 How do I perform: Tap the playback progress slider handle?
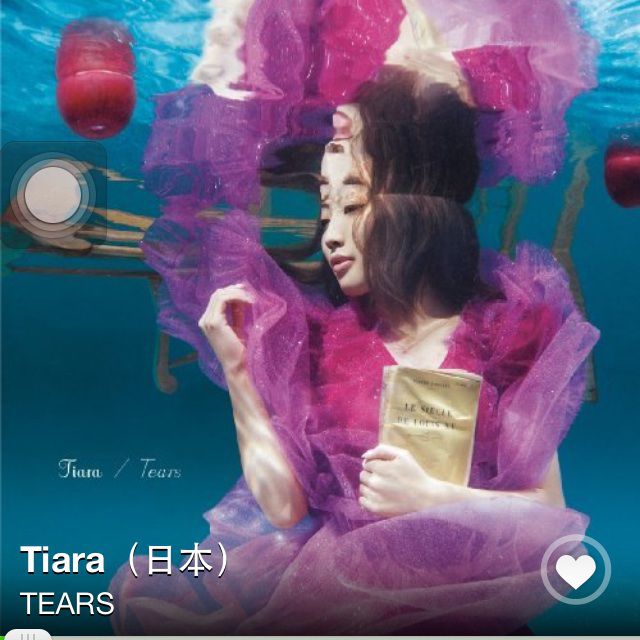coord(30,634)
